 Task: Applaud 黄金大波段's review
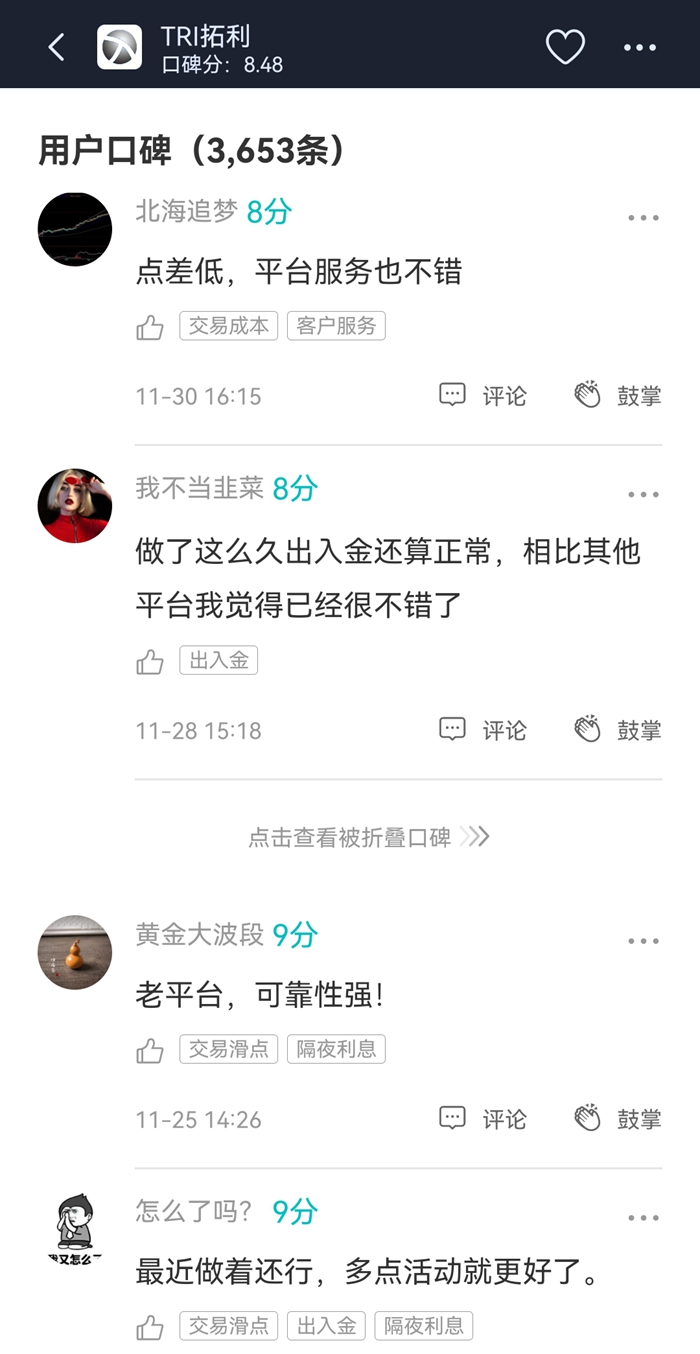pos(618,1119)
